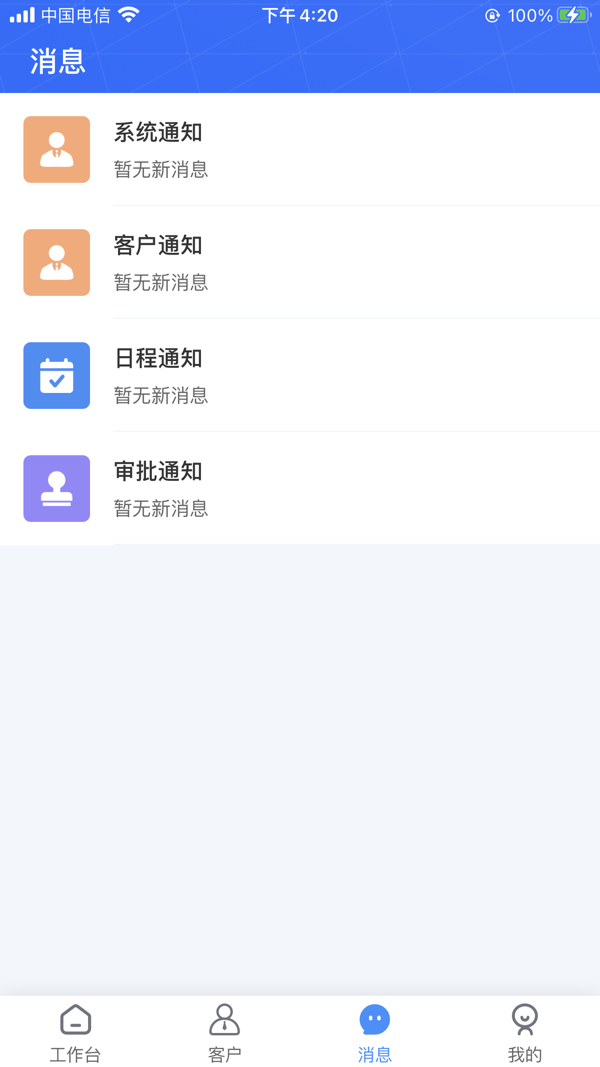The image size is (600, 1067).
Task: Open 系统通知 message row
Action: coord(300,150)
